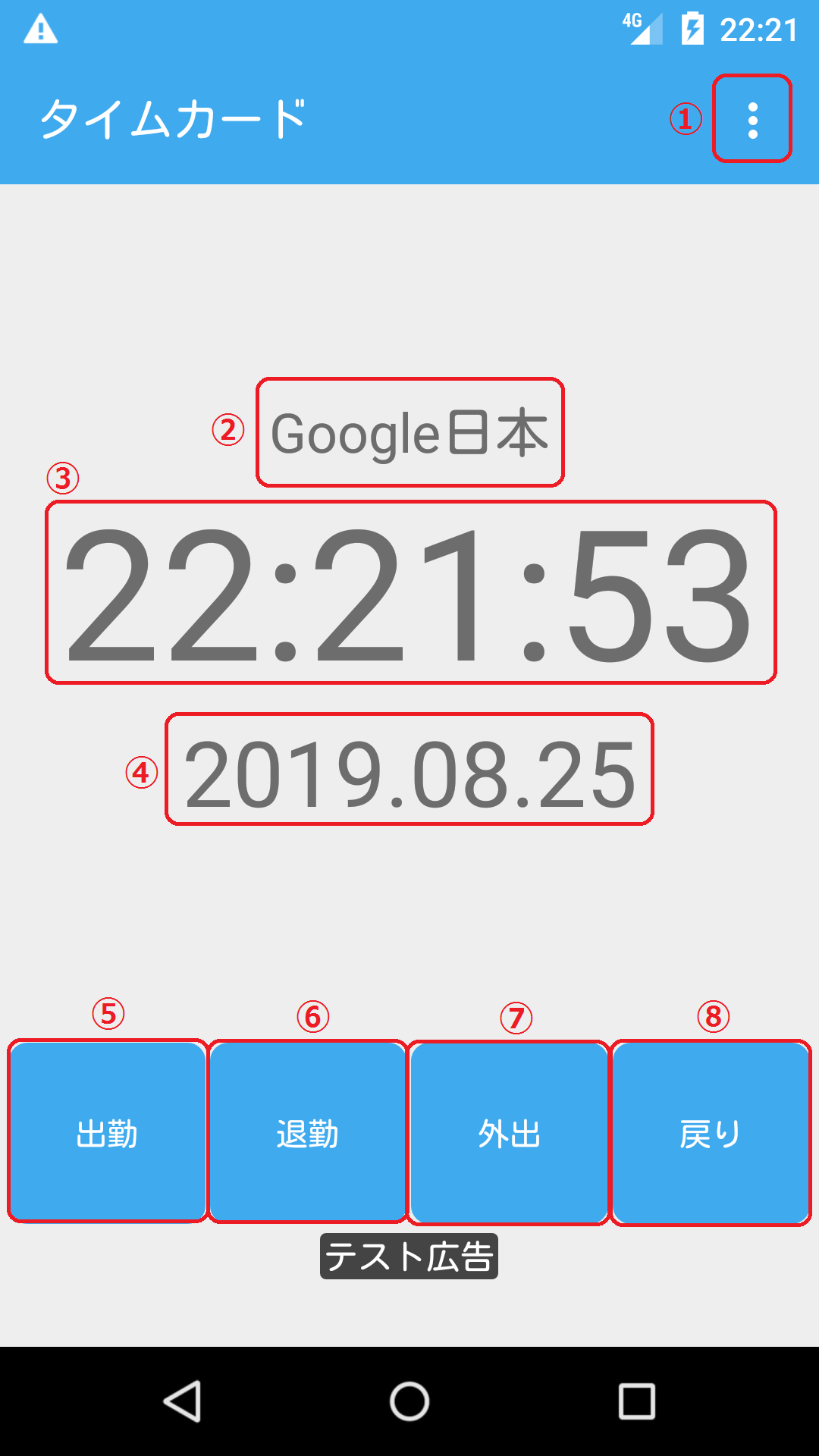Tap the 出勤 clock-in button
Screen dimensions: 819x1456
pyautogui.click(x=107, y=1131)
